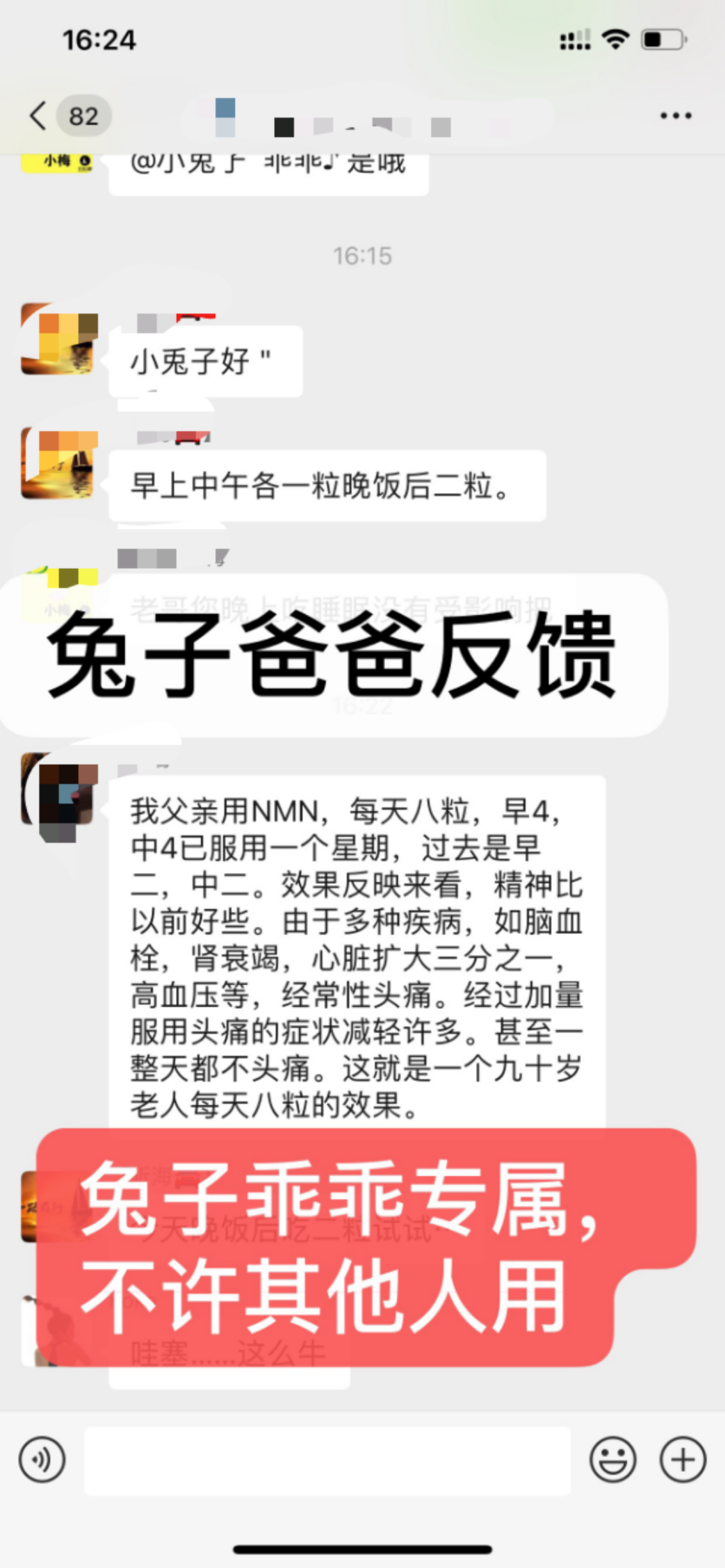Viewport: 725px width, 1568px height.
Task: Focus the message text field
Action: pyautogui.click(x=327, y=1460)
